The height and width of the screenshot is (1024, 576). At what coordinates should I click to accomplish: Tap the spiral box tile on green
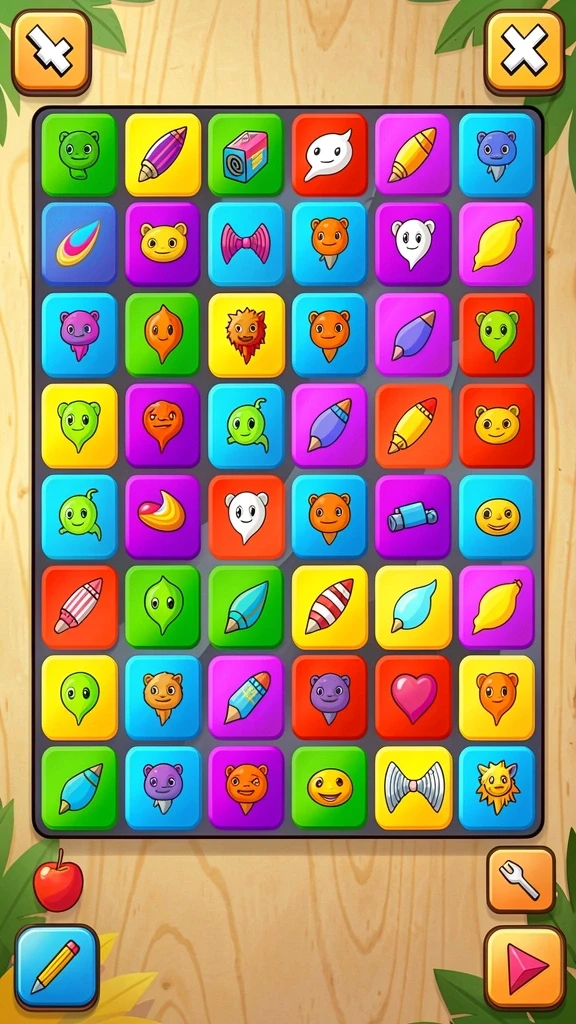tap(246, 154)
